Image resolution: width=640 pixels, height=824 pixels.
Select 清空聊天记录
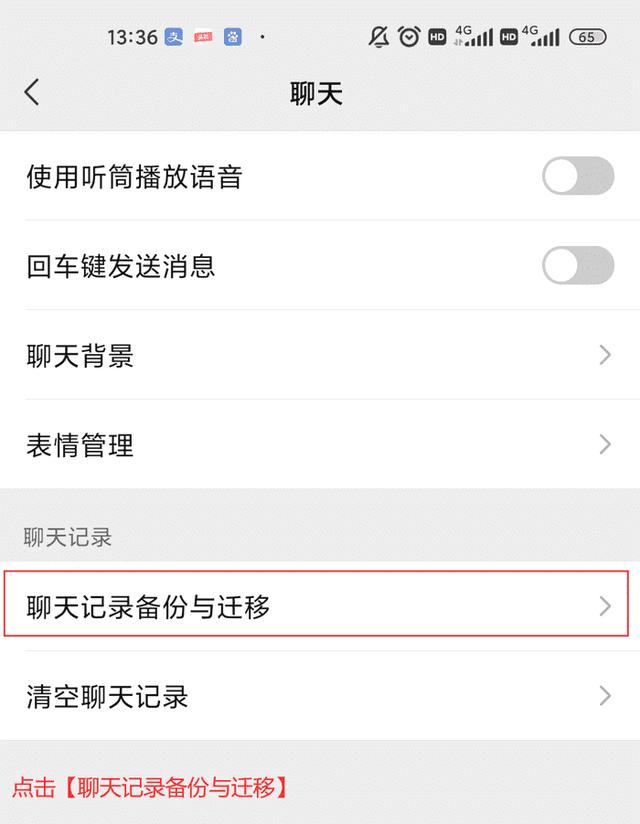(x=320, y=696)
